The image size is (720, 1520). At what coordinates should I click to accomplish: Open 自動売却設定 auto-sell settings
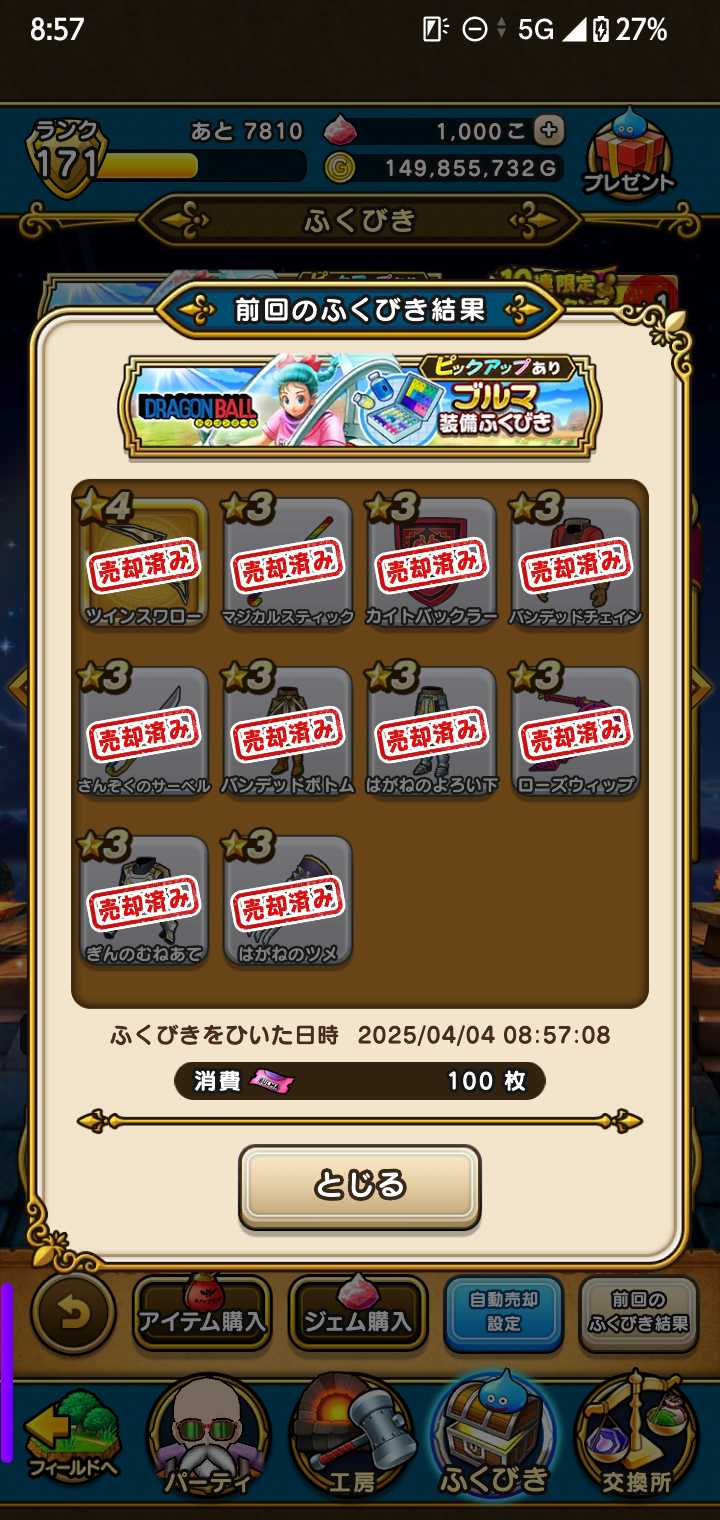504,1313
